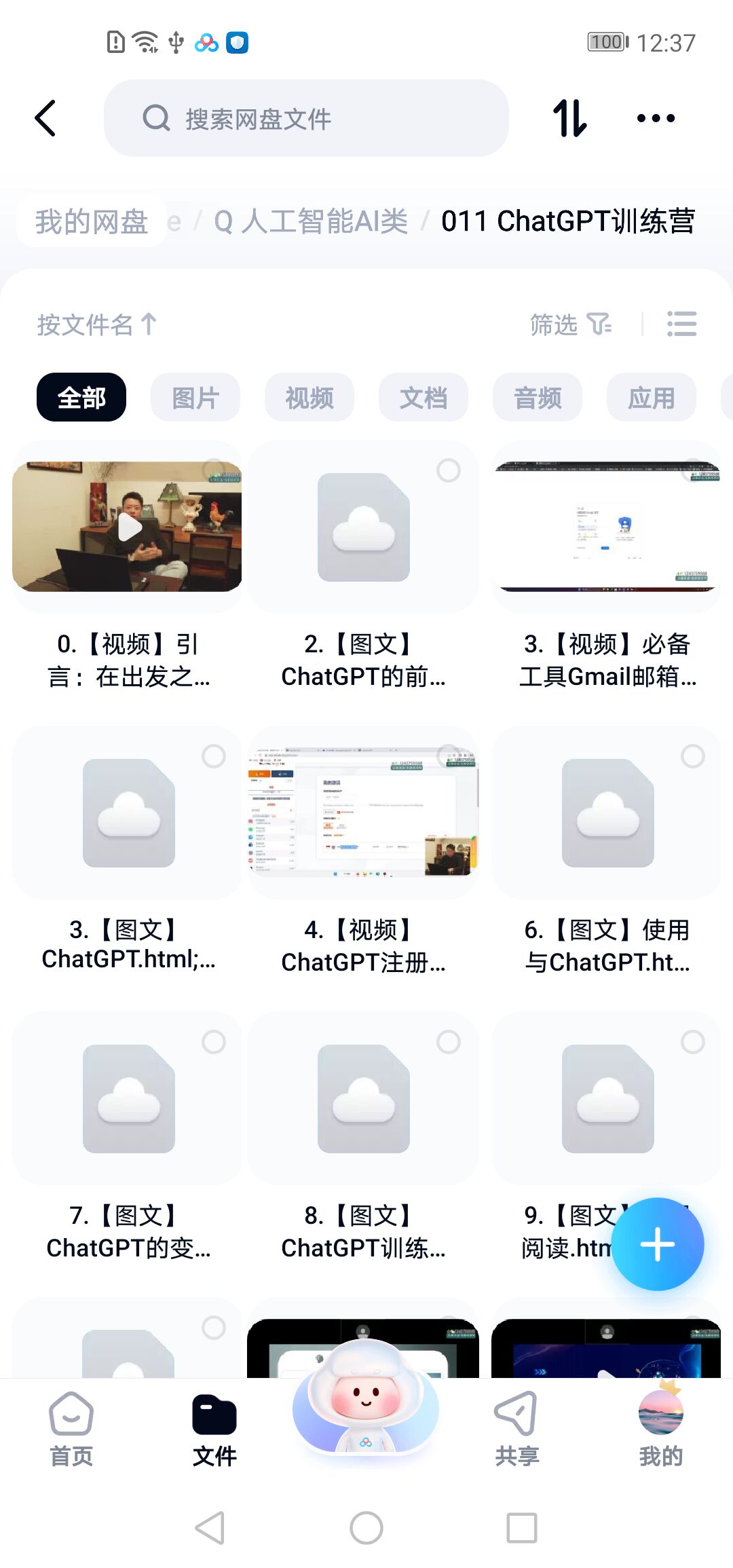Open the Q 人工智能AI类 breadcrumb folder
733x1568 pixels.
311,221
